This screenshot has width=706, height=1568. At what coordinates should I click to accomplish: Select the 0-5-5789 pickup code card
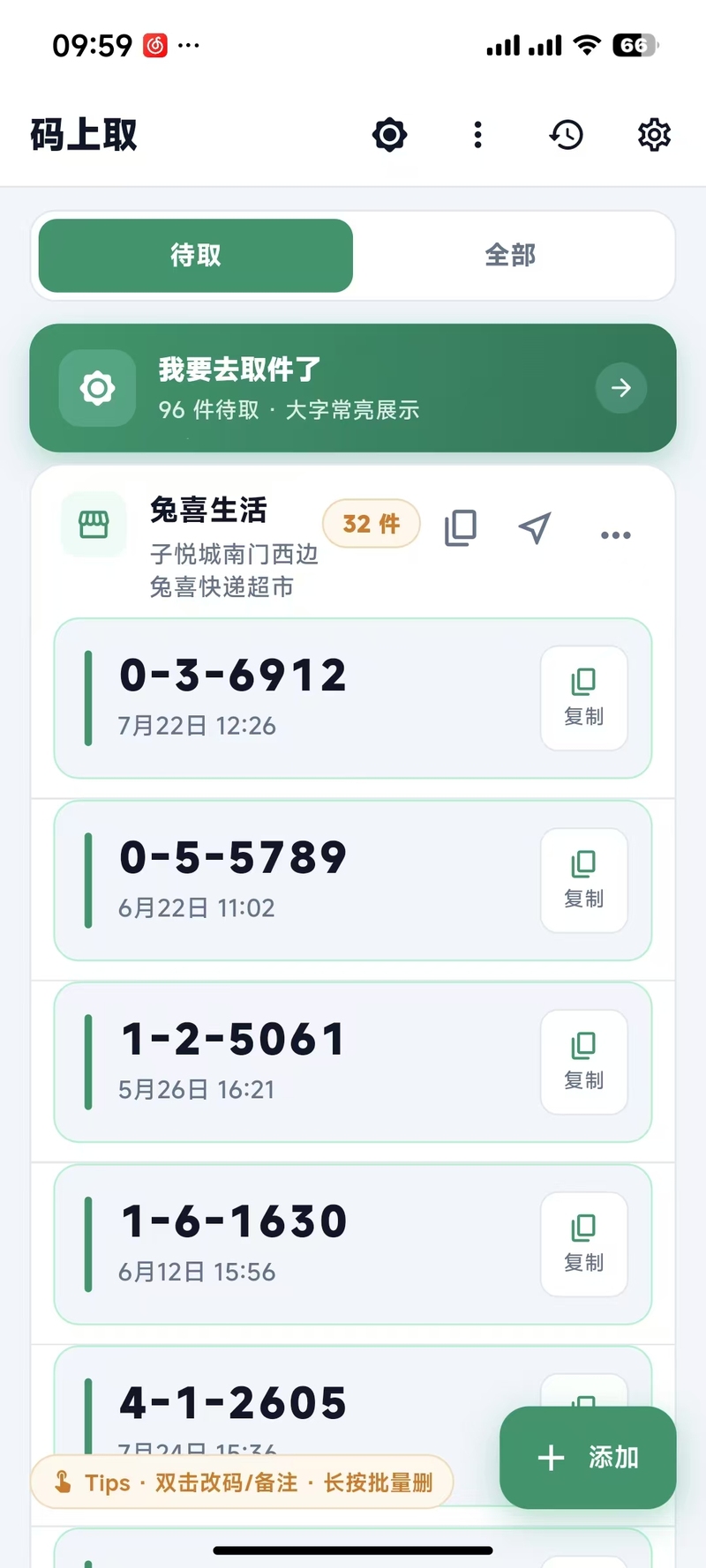[x=353, y=880]
